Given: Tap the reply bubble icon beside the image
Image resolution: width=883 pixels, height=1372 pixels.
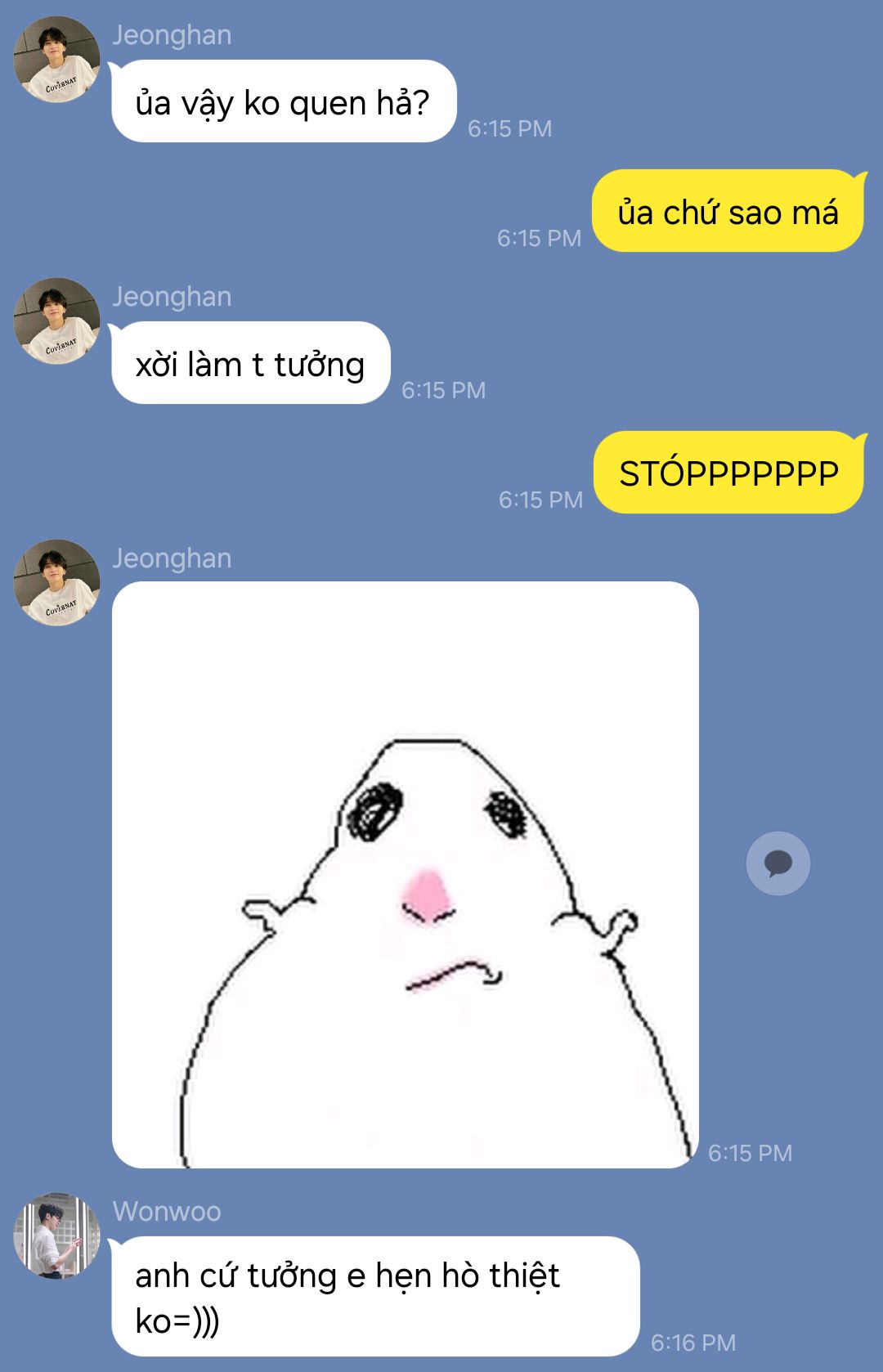Looking at the screenshot, I should coord(778,863).
